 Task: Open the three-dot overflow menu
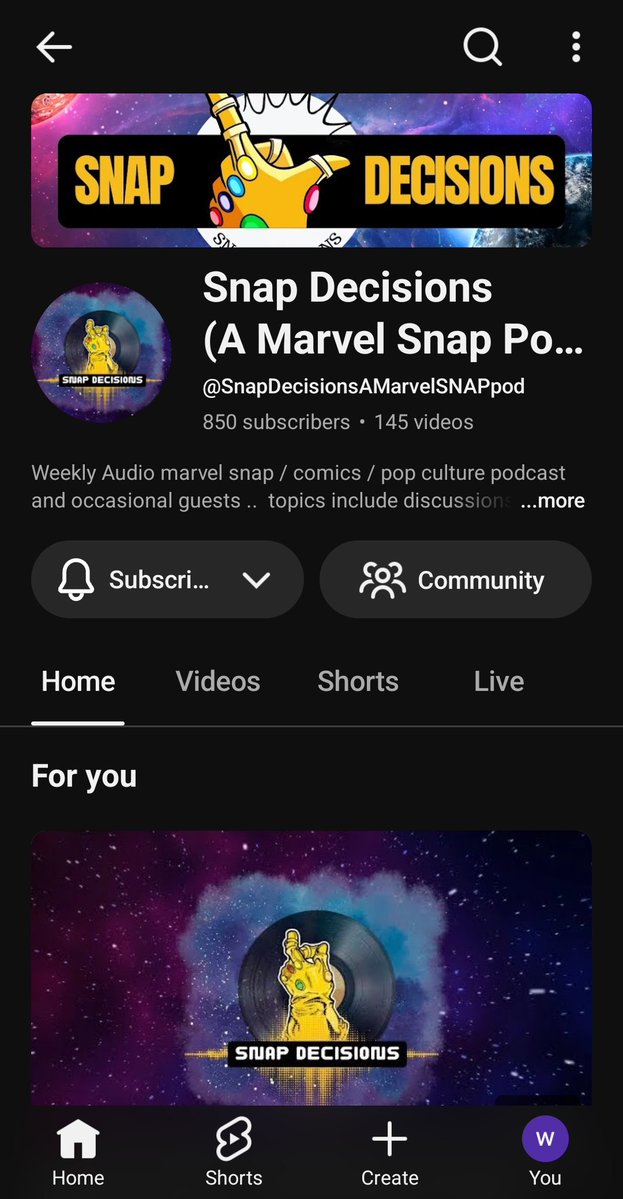(x=576, y=47)
